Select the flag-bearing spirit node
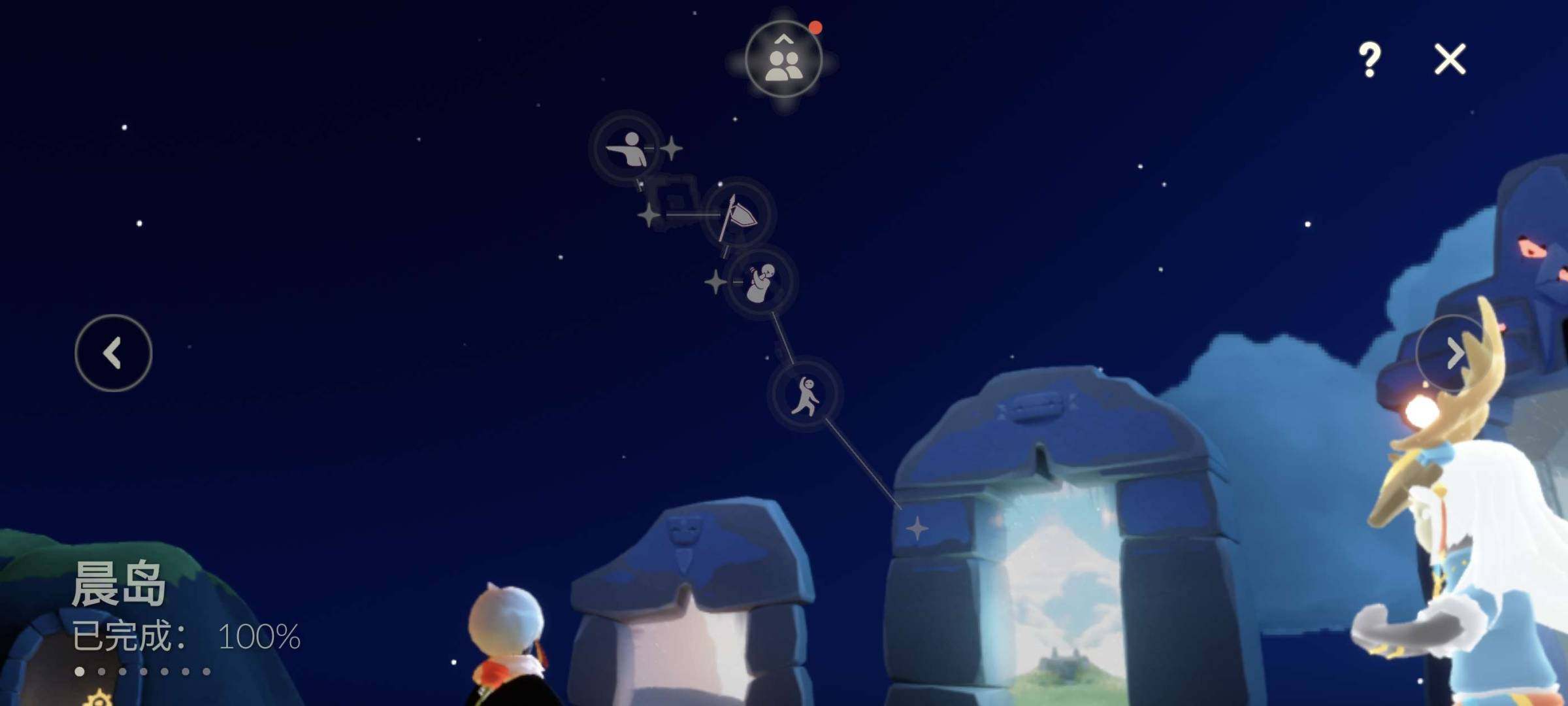Image resolution: width=1568 pixels, height=706 pixels. point(738,214)
